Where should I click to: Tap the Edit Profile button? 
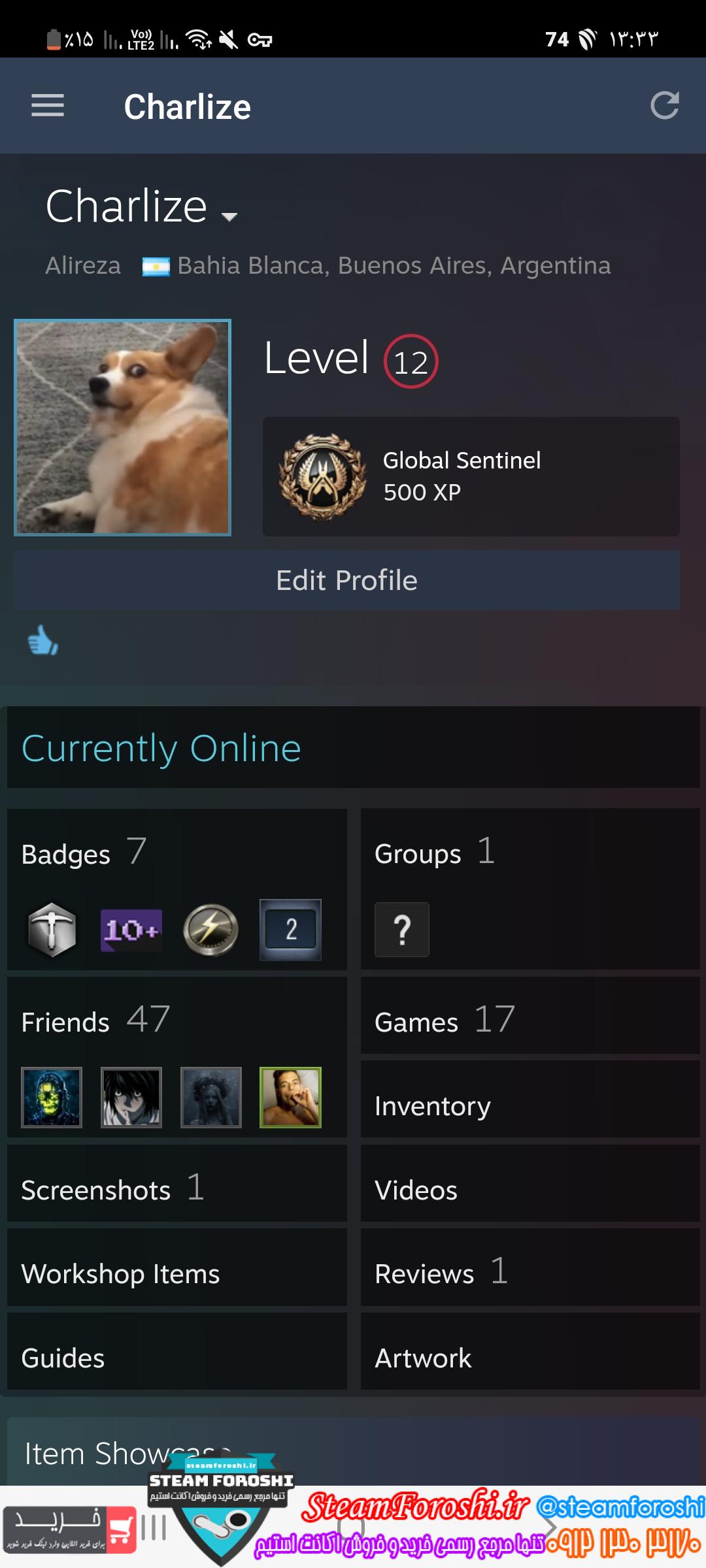[x=346, y=580]
